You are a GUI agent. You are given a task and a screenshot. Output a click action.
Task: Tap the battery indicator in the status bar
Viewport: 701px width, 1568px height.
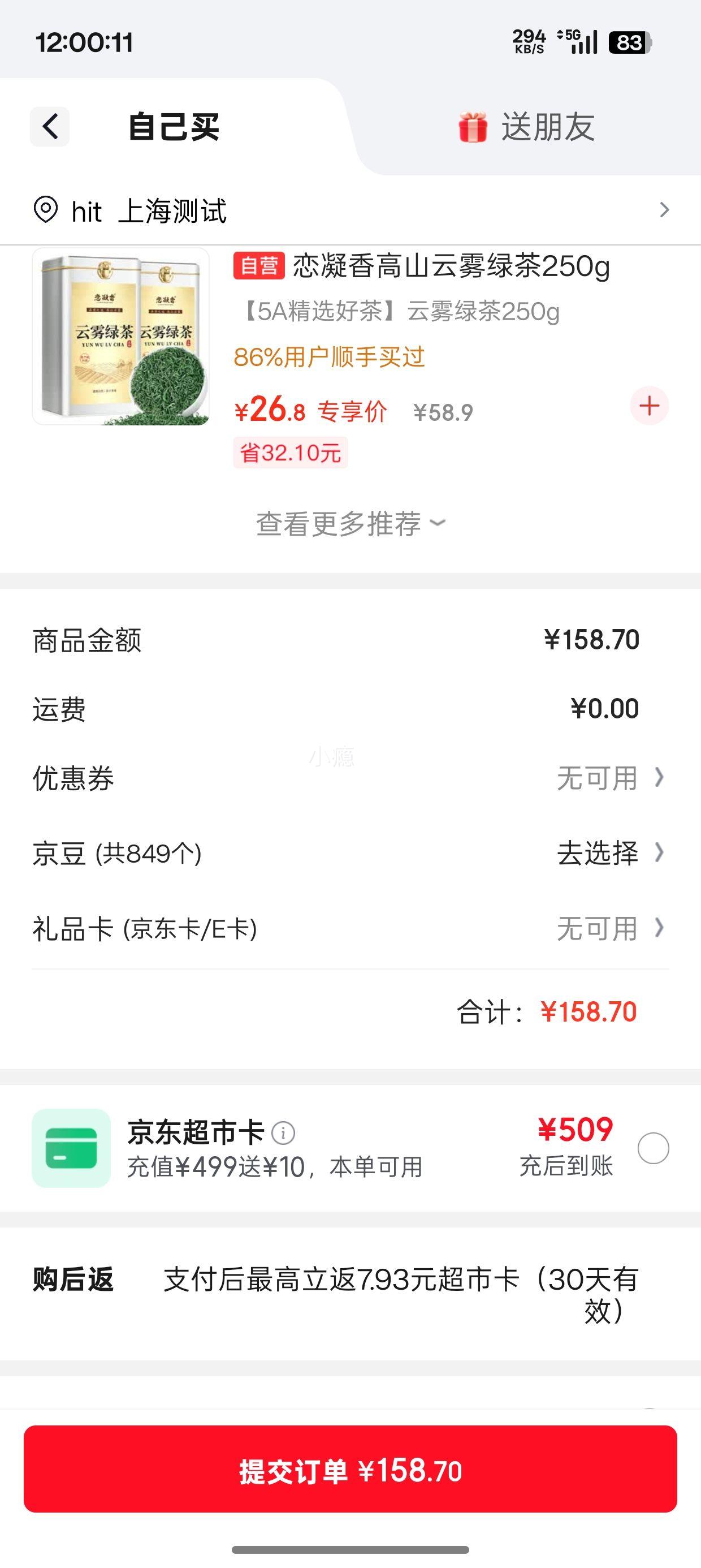point(628,42)
